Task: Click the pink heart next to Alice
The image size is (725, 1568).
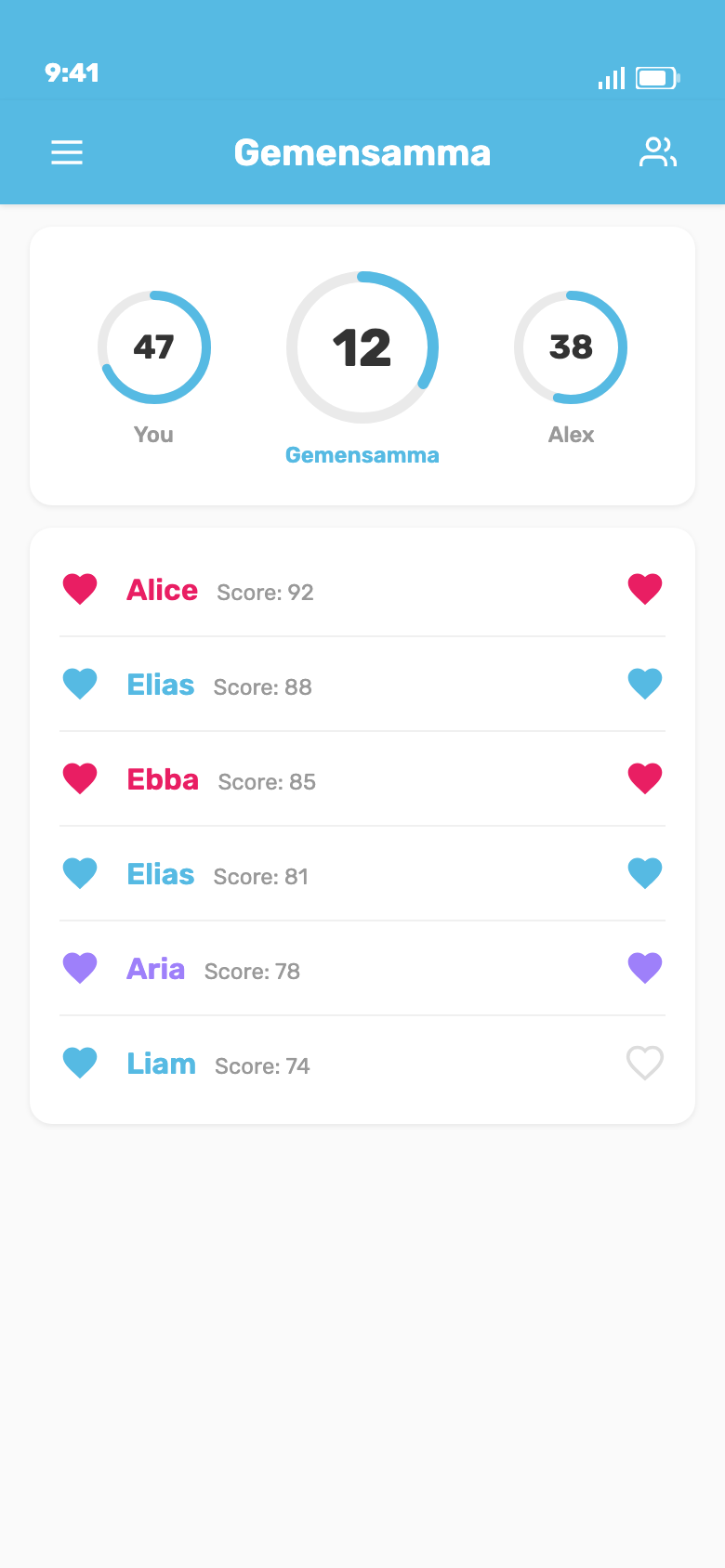Action: click(80, 588)
